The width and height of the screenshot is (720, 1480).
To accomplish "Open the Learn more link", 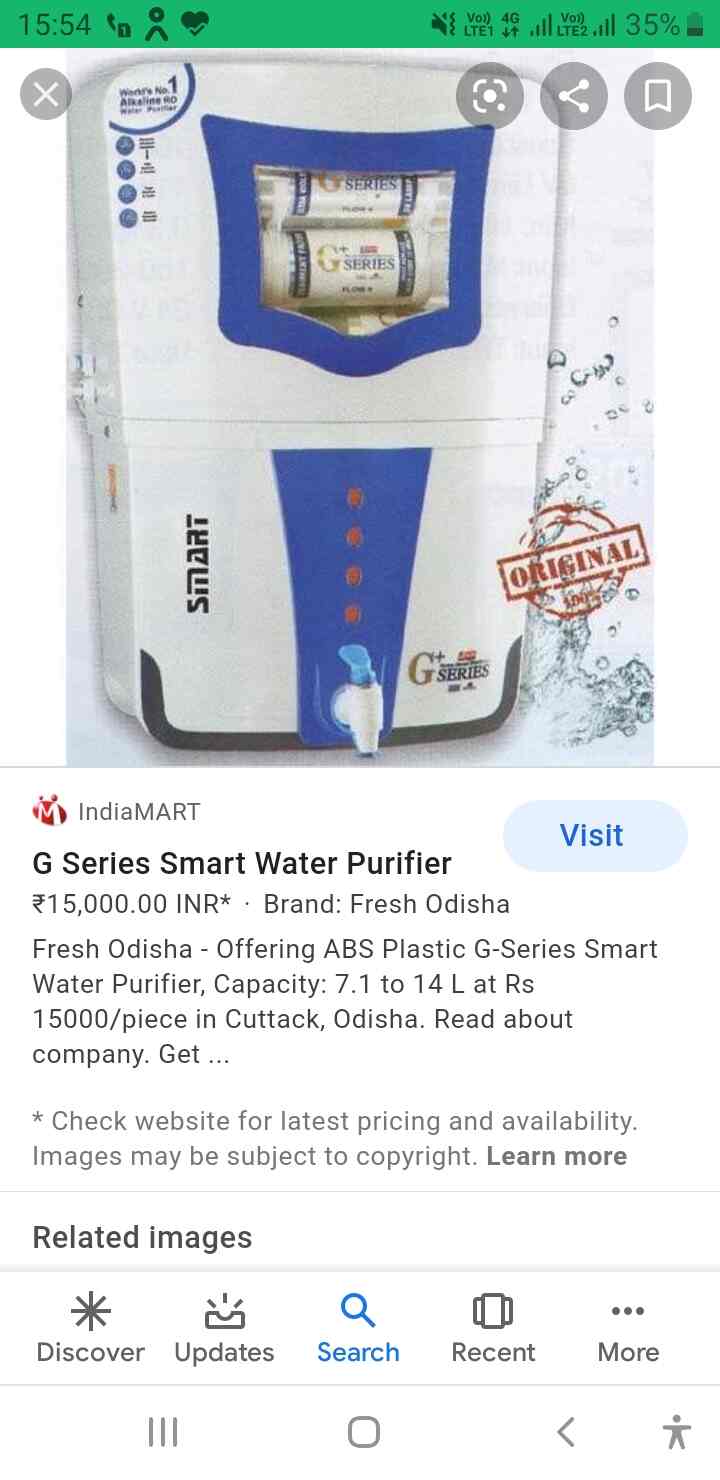I will tap(557, 1156).
